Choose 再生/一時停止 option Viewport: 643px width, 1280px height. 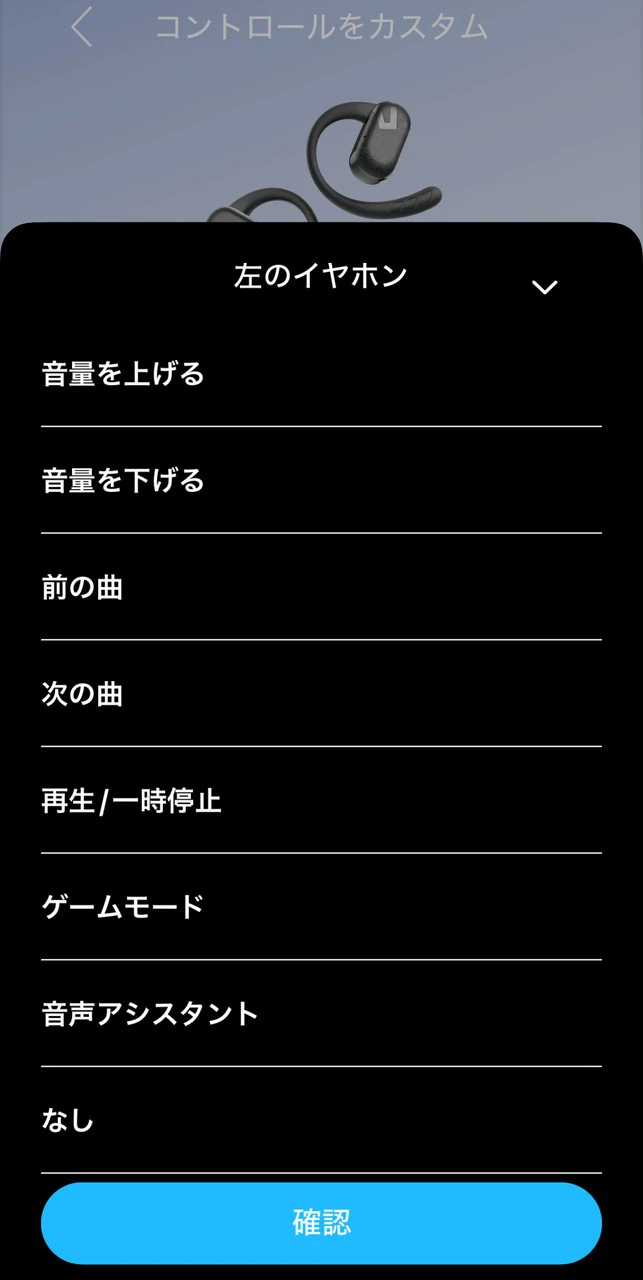pyautogui.click(x=321, y=801)
